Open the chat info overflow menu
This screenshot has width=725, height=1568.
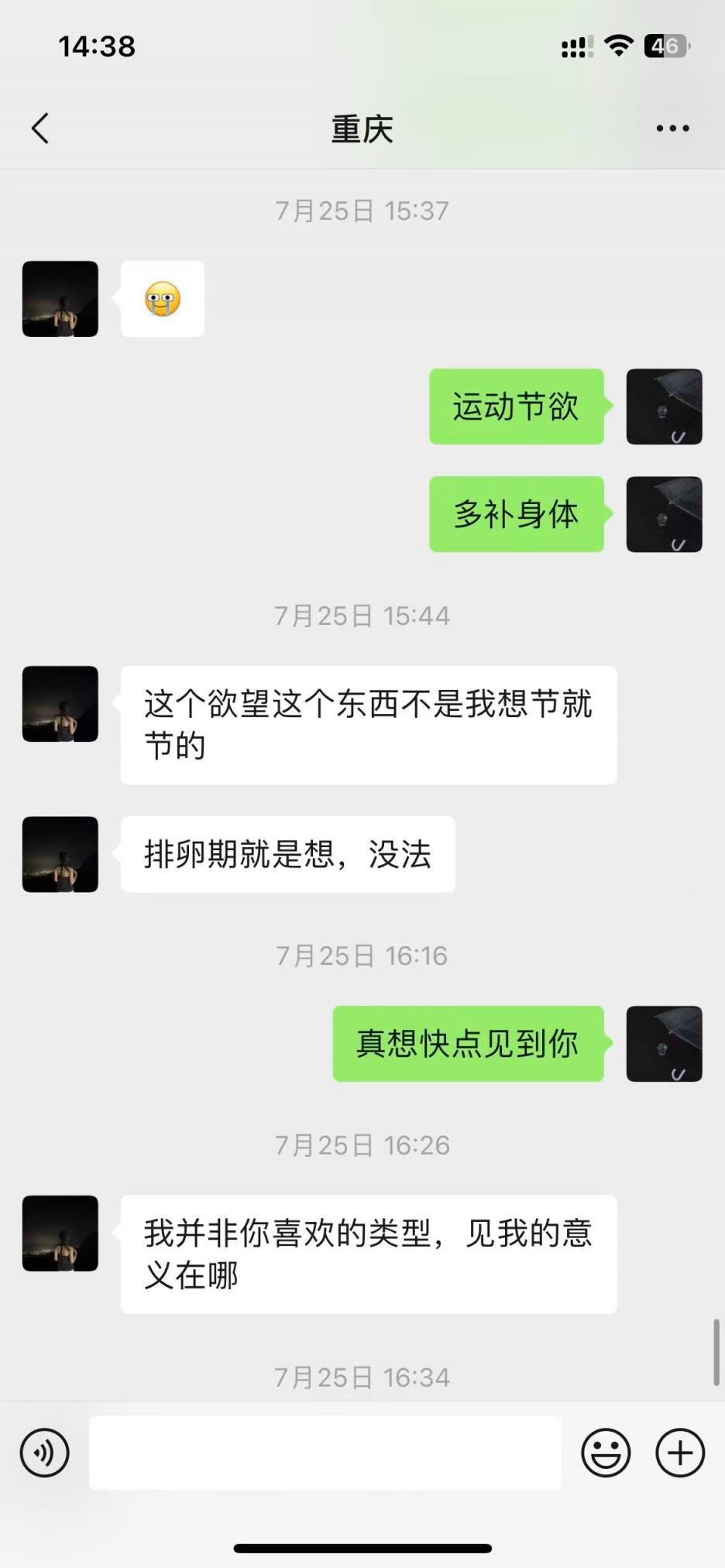(672, 129)
